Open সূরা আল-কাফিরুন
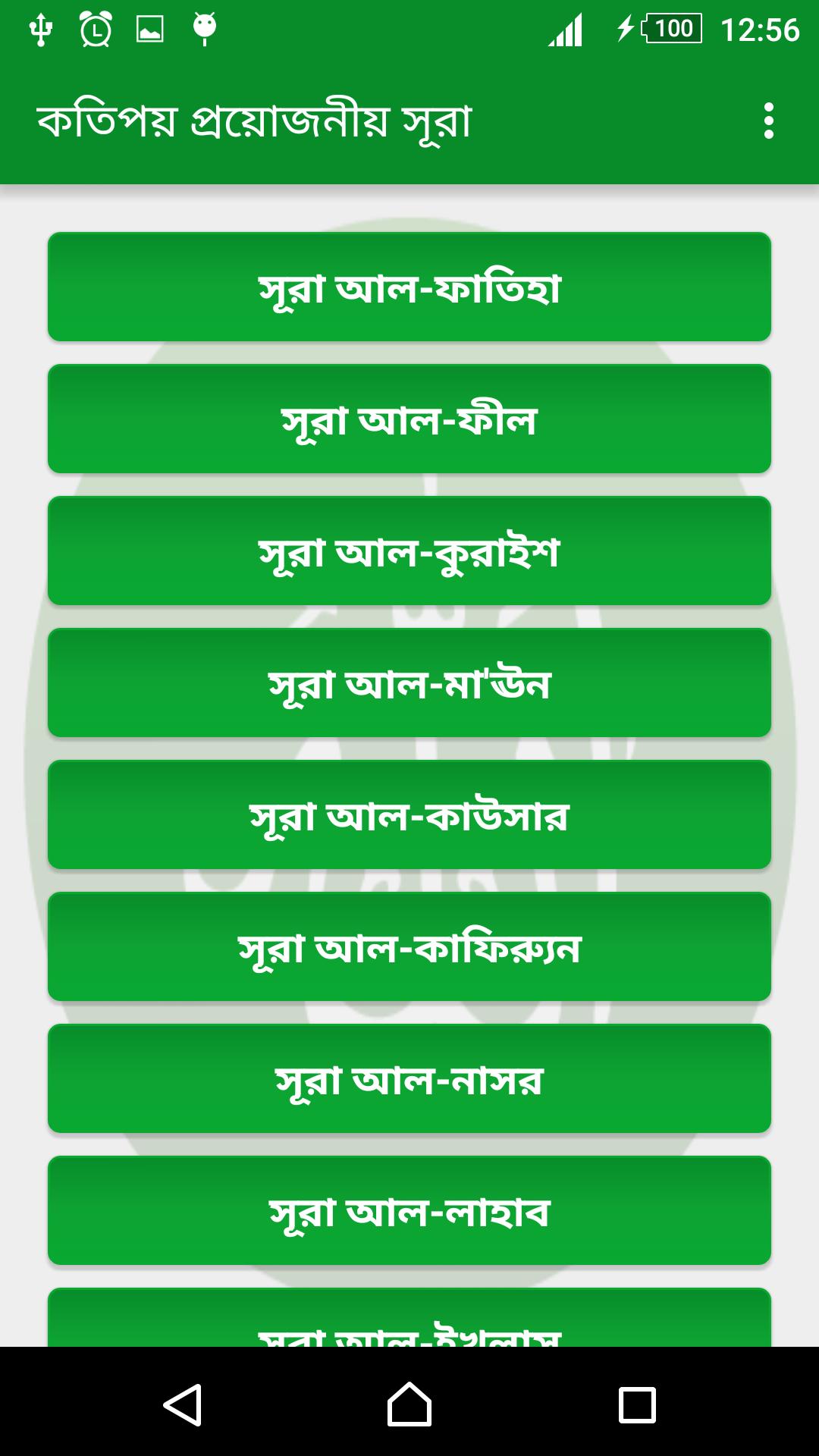 [x=409, y=947]
